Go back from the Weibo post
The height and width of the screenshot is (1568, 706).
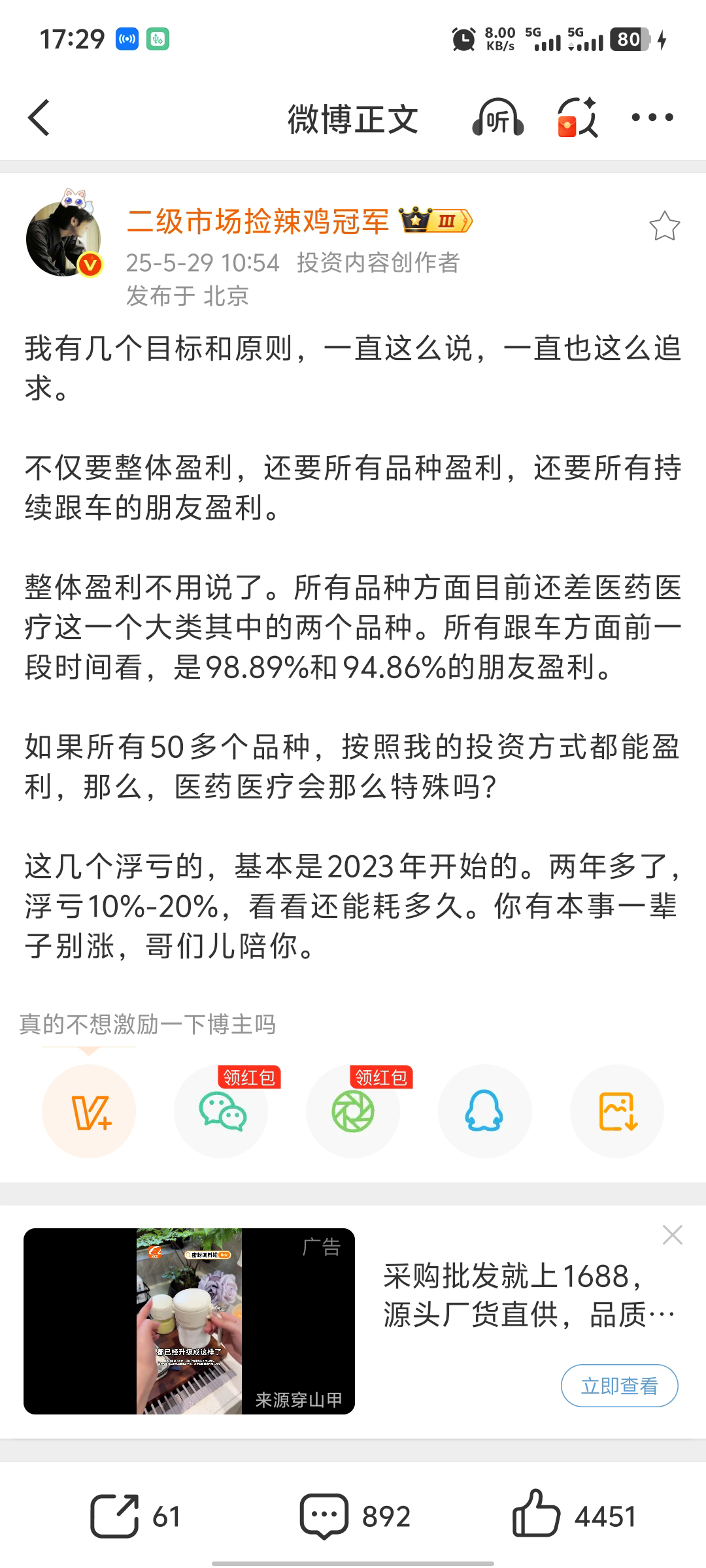tap(39, 118)
